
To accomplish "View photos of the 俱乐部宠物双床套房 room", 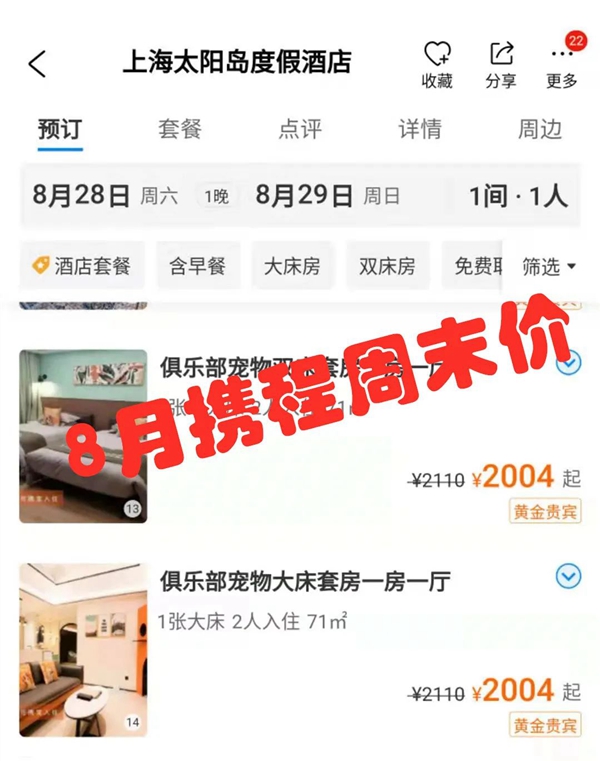I will (83, 435).
